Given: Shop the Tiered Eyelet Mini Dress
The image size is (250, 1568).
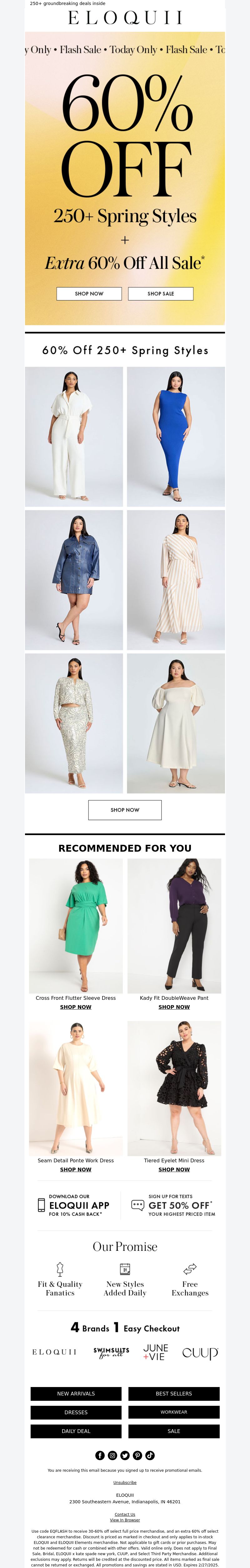Looking at the screenshot, I should pos(174,1169).
